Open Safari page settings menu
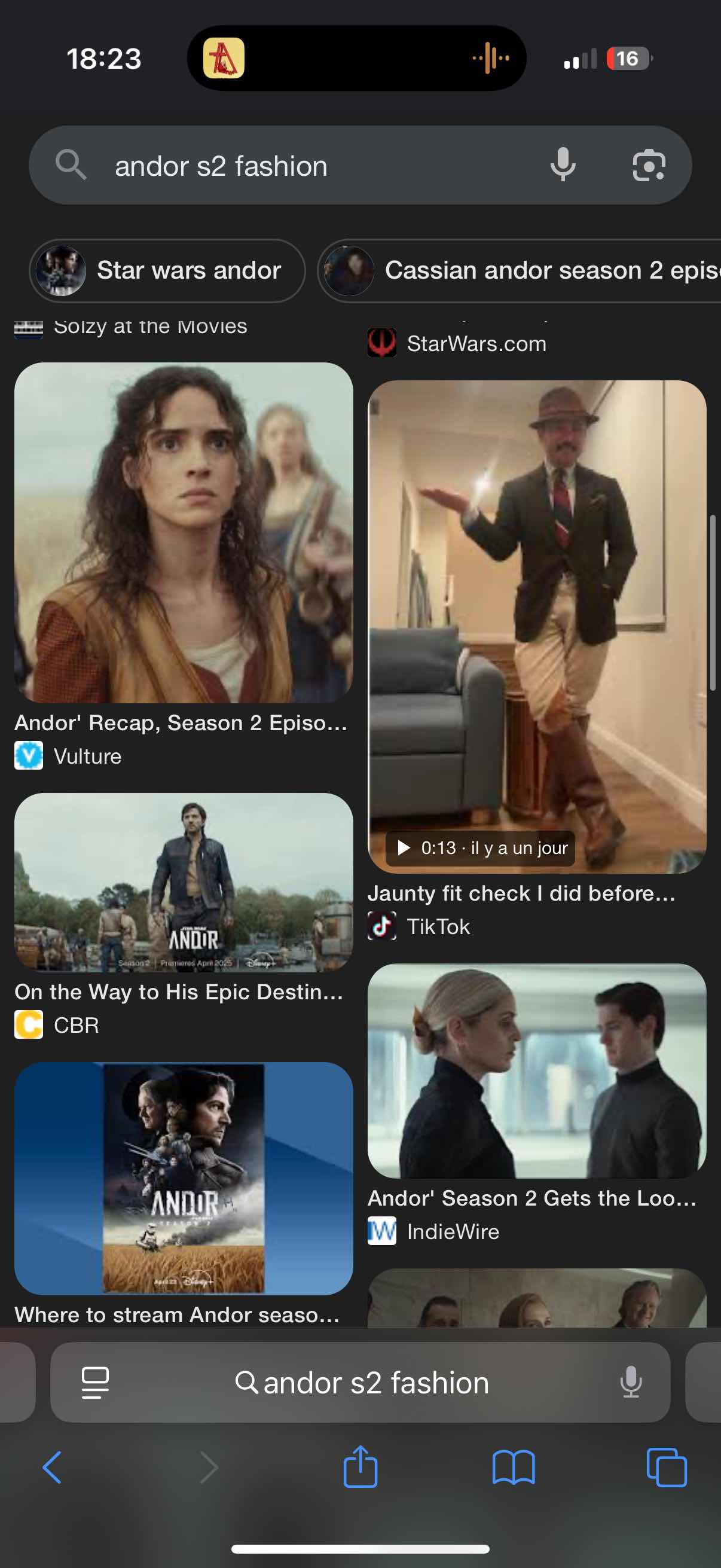Viewport: 721px width, 1568px height. click(96, 1383)
